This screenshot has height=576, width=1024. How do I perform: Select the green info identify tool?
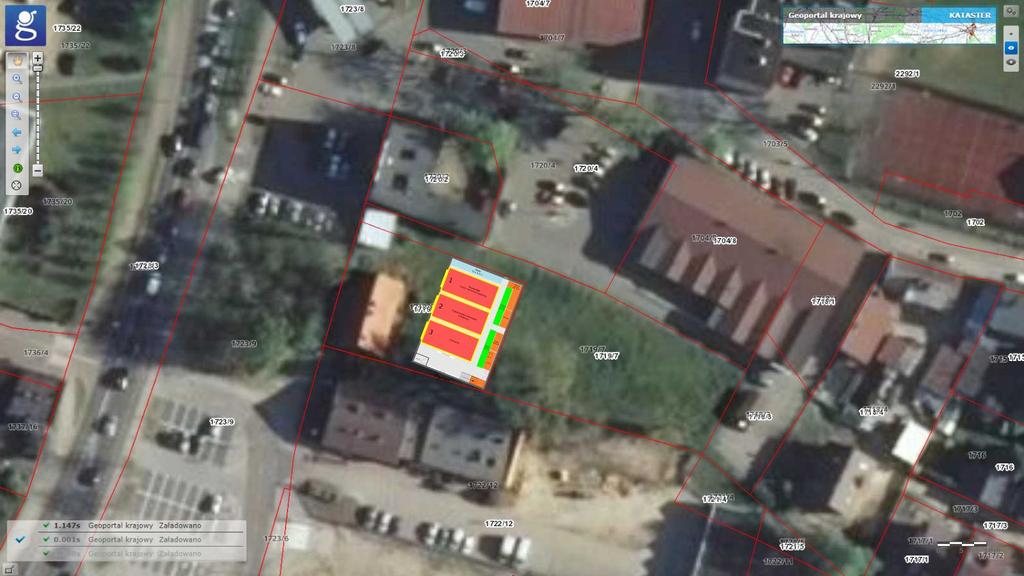point(17,168)
